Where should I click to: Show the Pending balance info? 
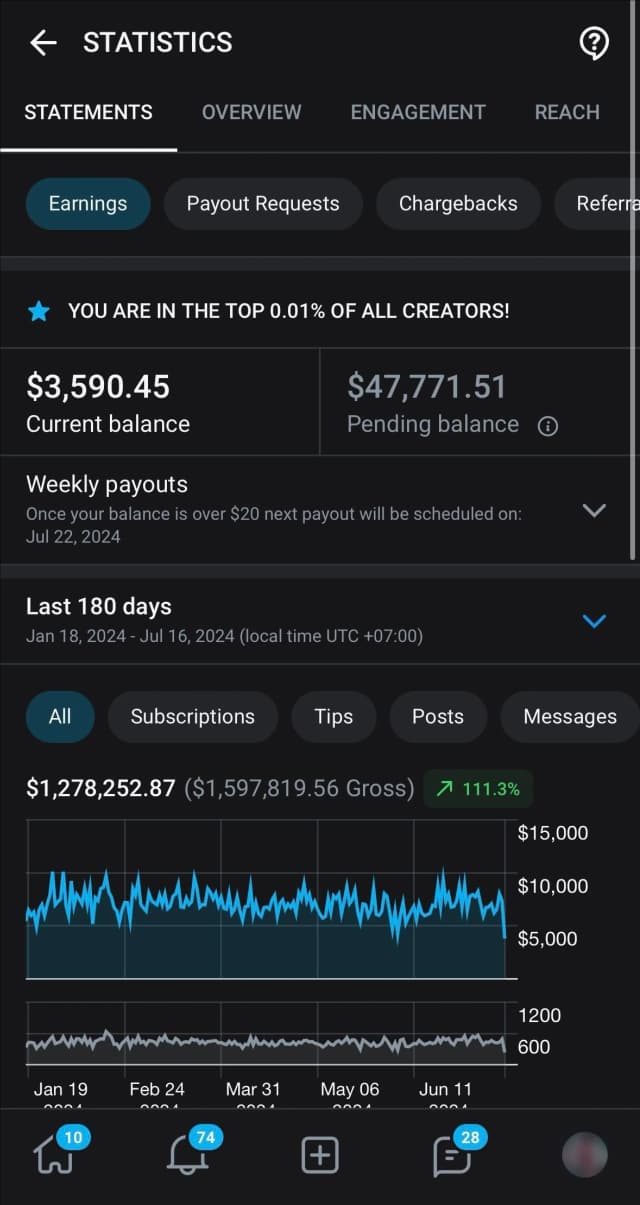coord(547,426)
